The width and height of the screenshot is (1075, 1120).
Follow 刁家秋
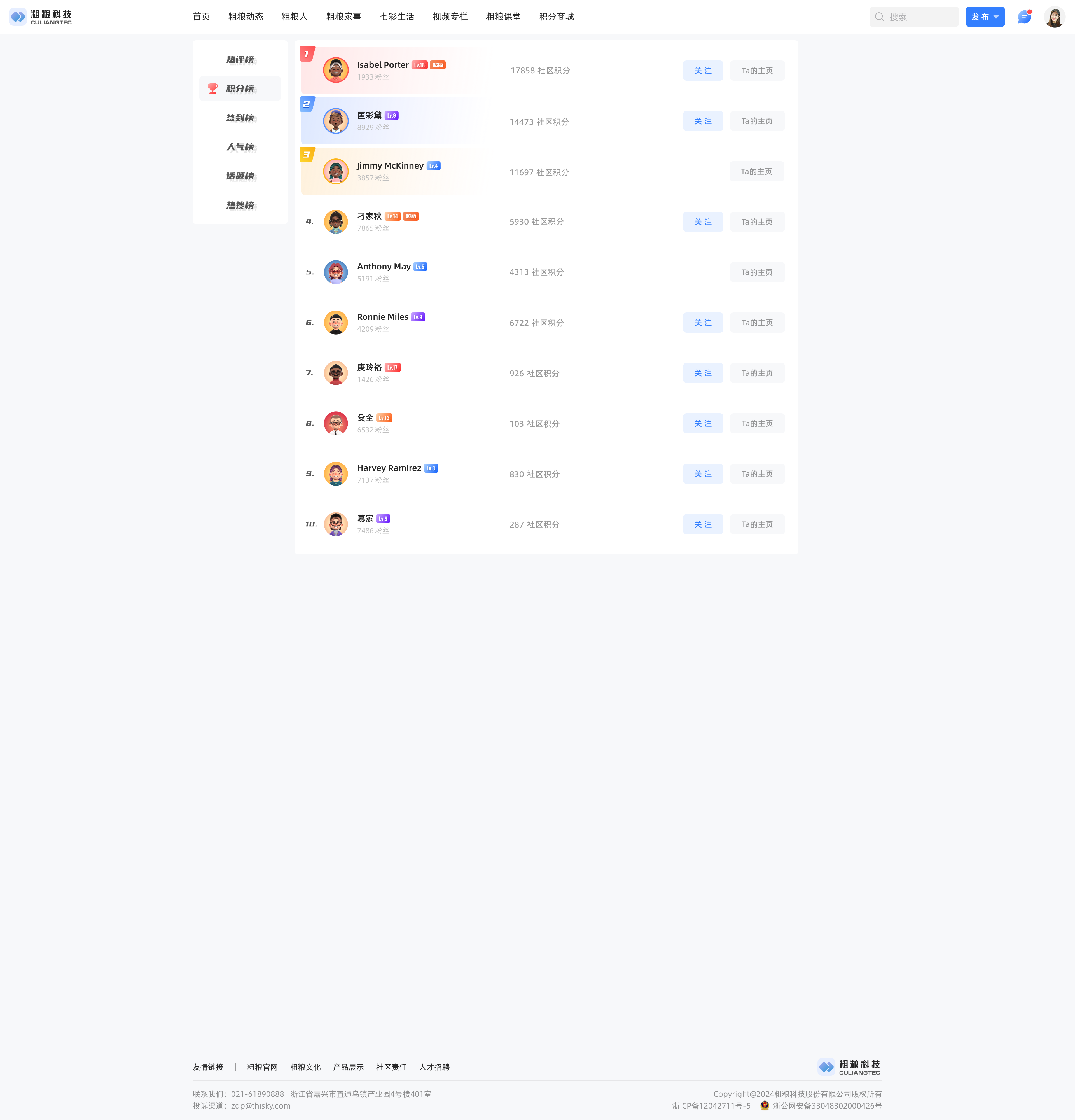tap(703, 222)
